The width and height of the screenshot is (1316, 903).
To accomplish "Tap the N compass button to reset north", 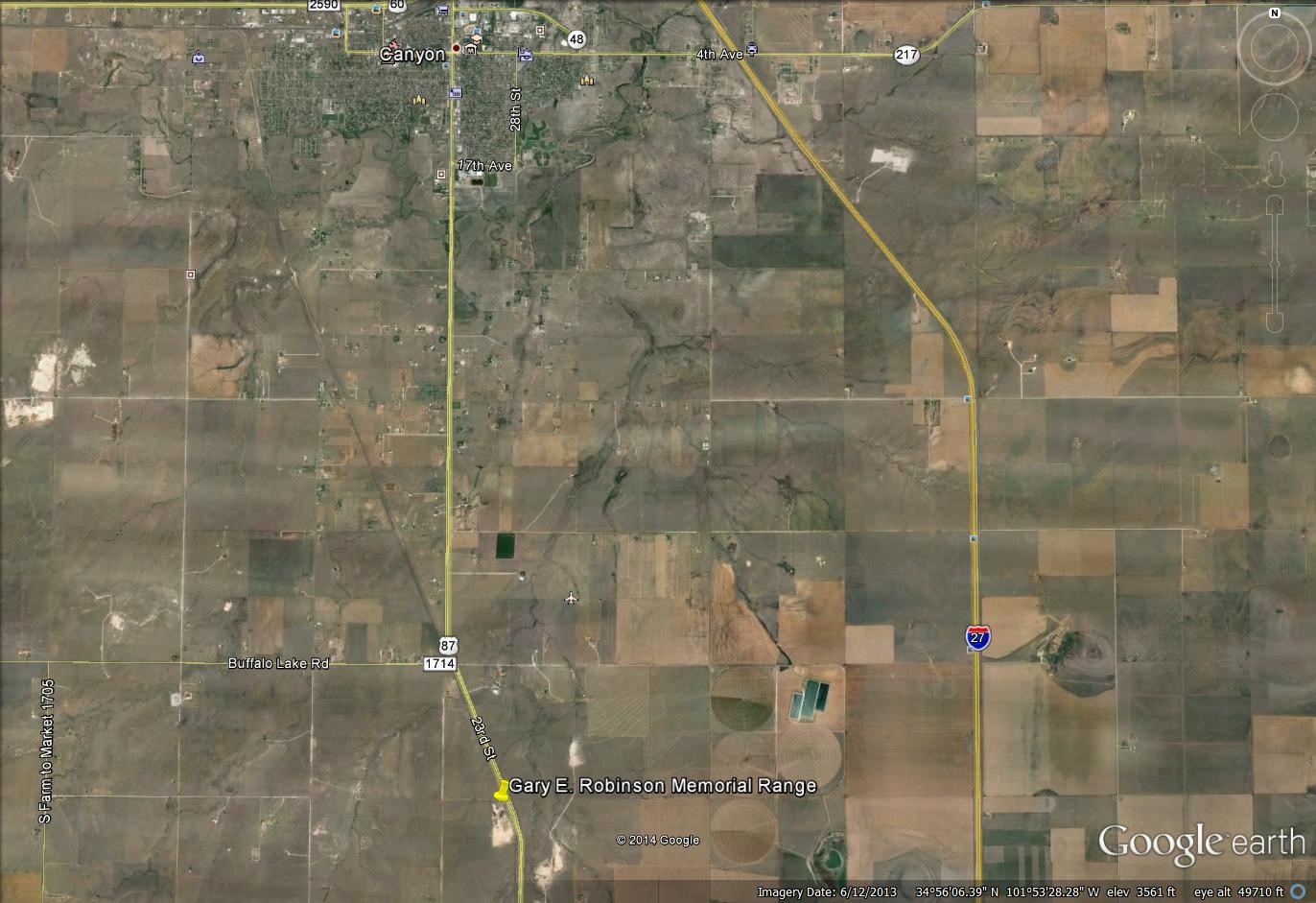I will coord(1275,13).
